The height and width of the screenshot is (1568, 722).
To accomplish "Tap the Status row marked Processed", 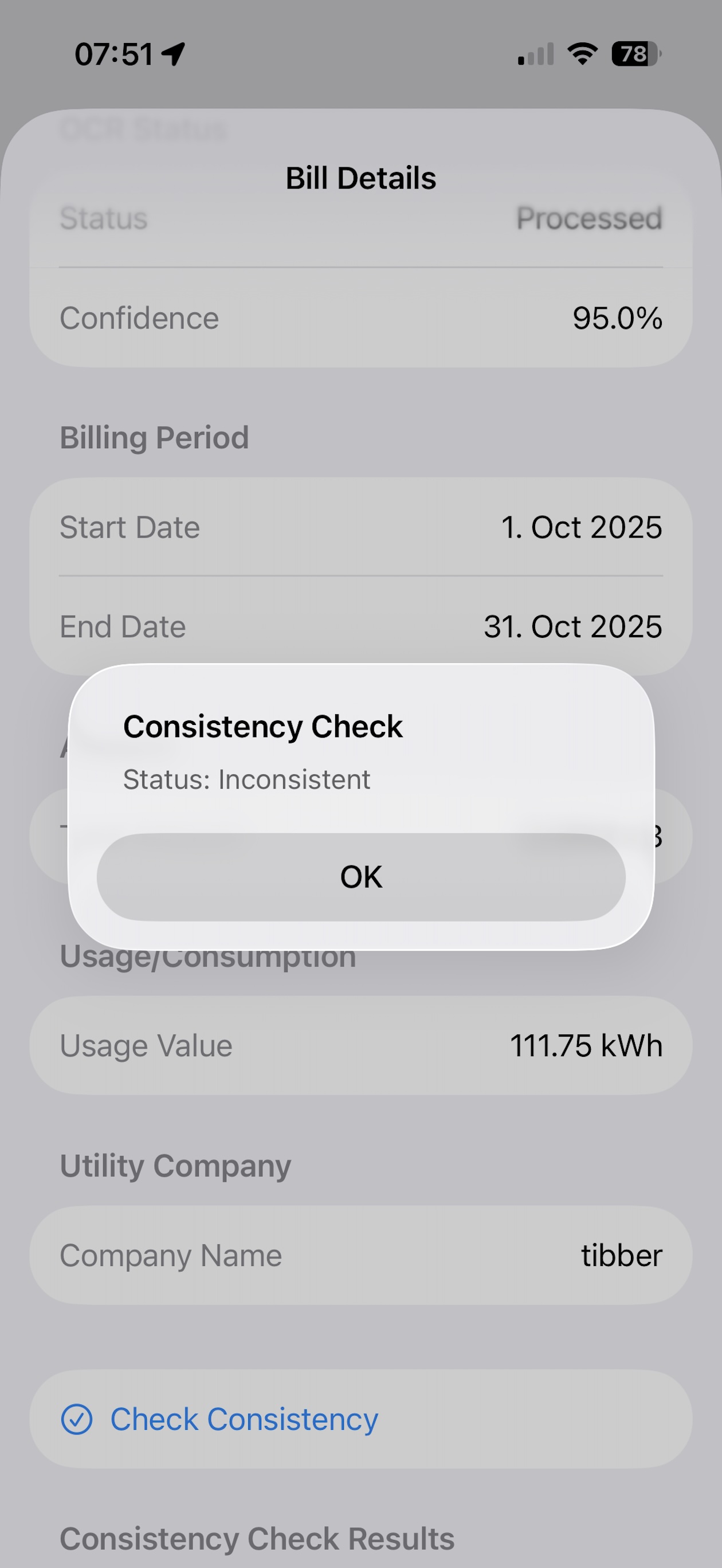I will [361, 218].
